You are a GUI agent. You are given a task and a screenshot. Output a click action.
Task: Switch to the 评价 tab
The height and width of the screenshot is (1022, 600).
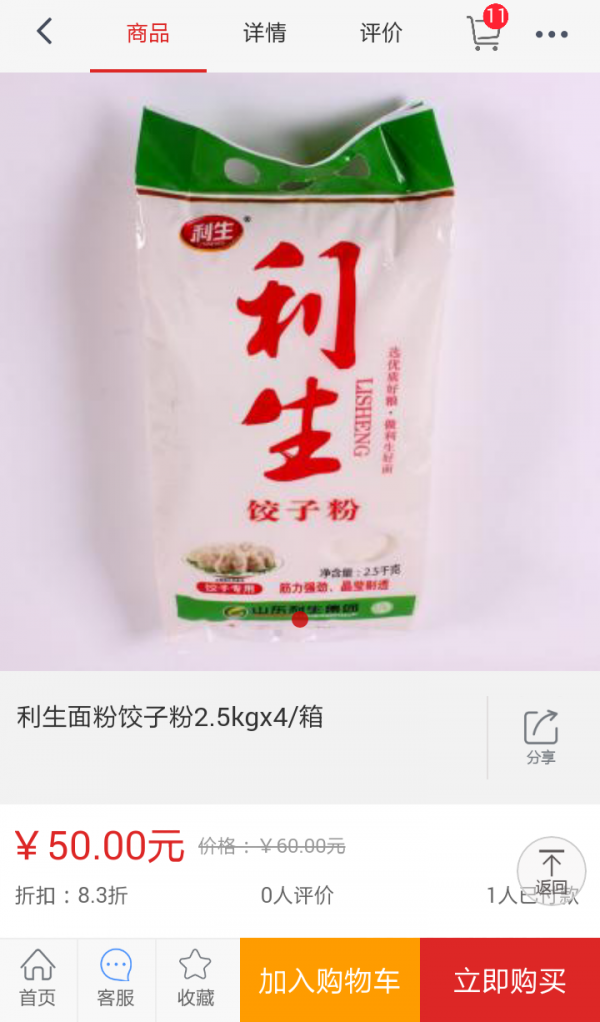click(381, 33)
